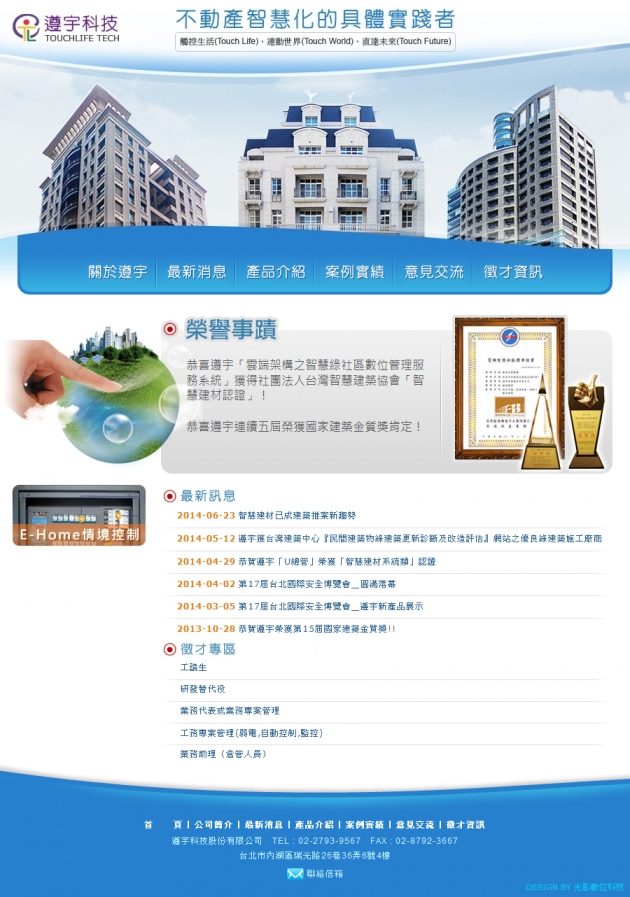Open the 業務助理 job listing
Image resolution: width=630 pixels, height=897 pixels.
[222, 754]
